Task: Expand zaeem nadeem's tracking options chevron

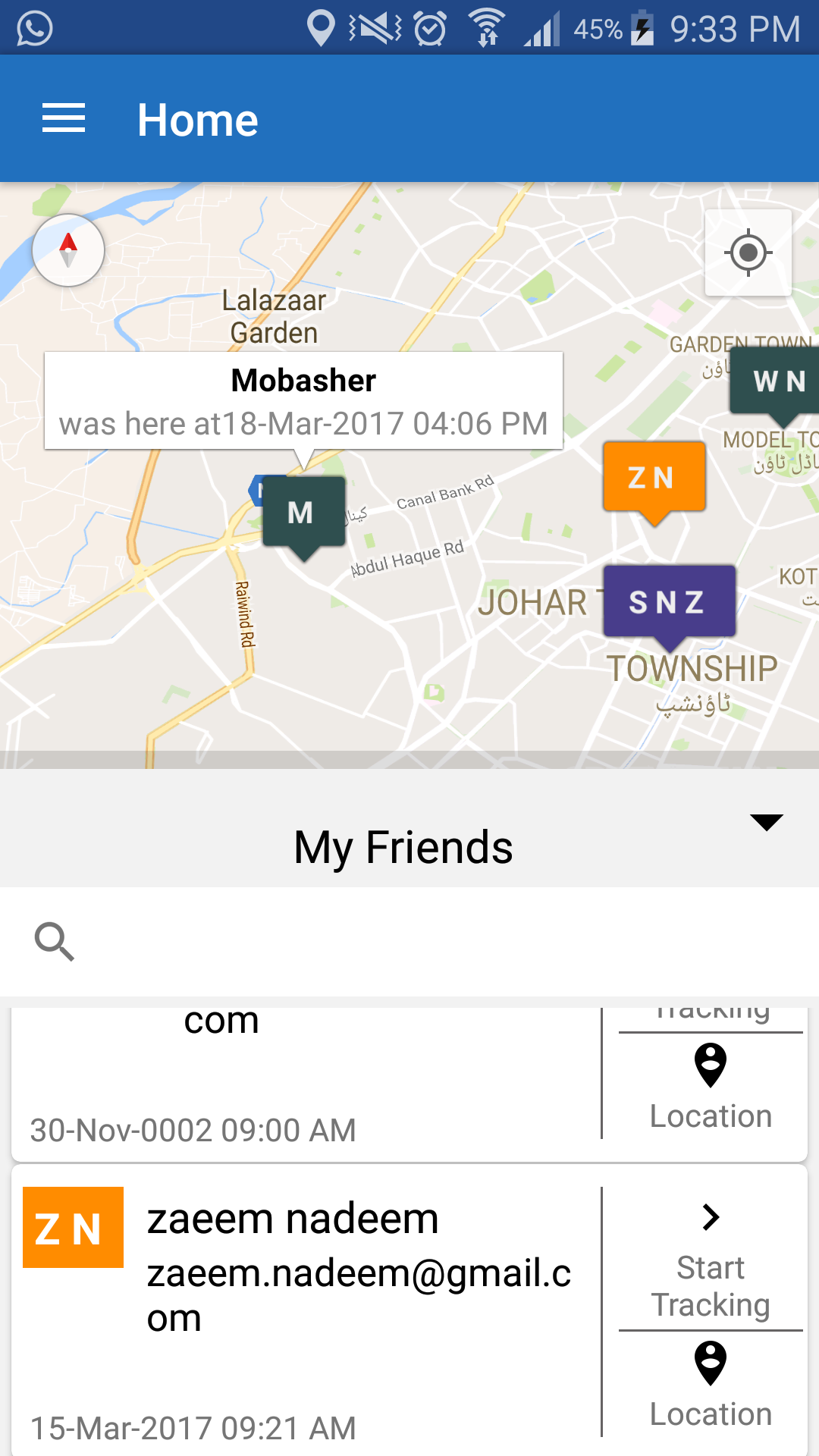Action: pos(710,1216)
